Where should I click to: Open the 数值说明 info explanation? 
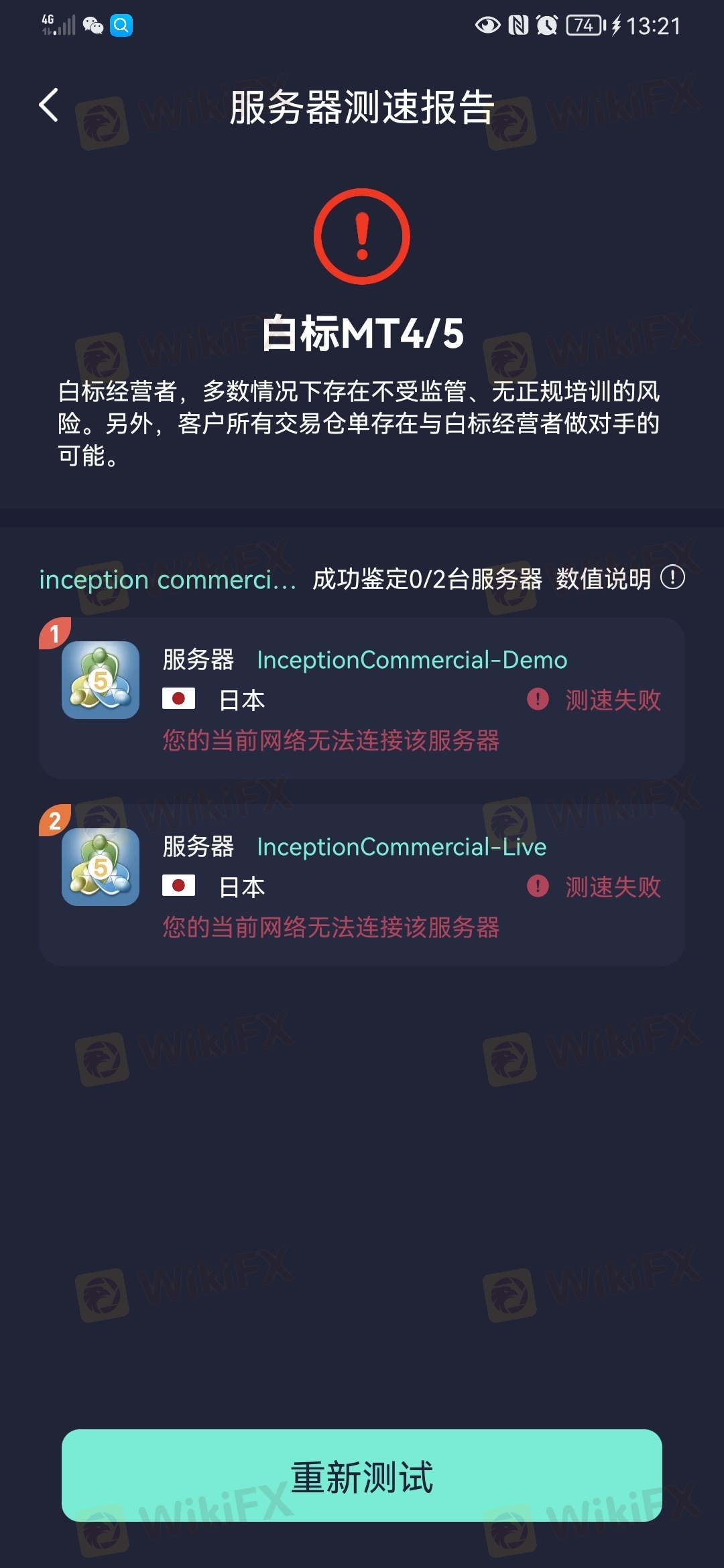tap(619, 579)
